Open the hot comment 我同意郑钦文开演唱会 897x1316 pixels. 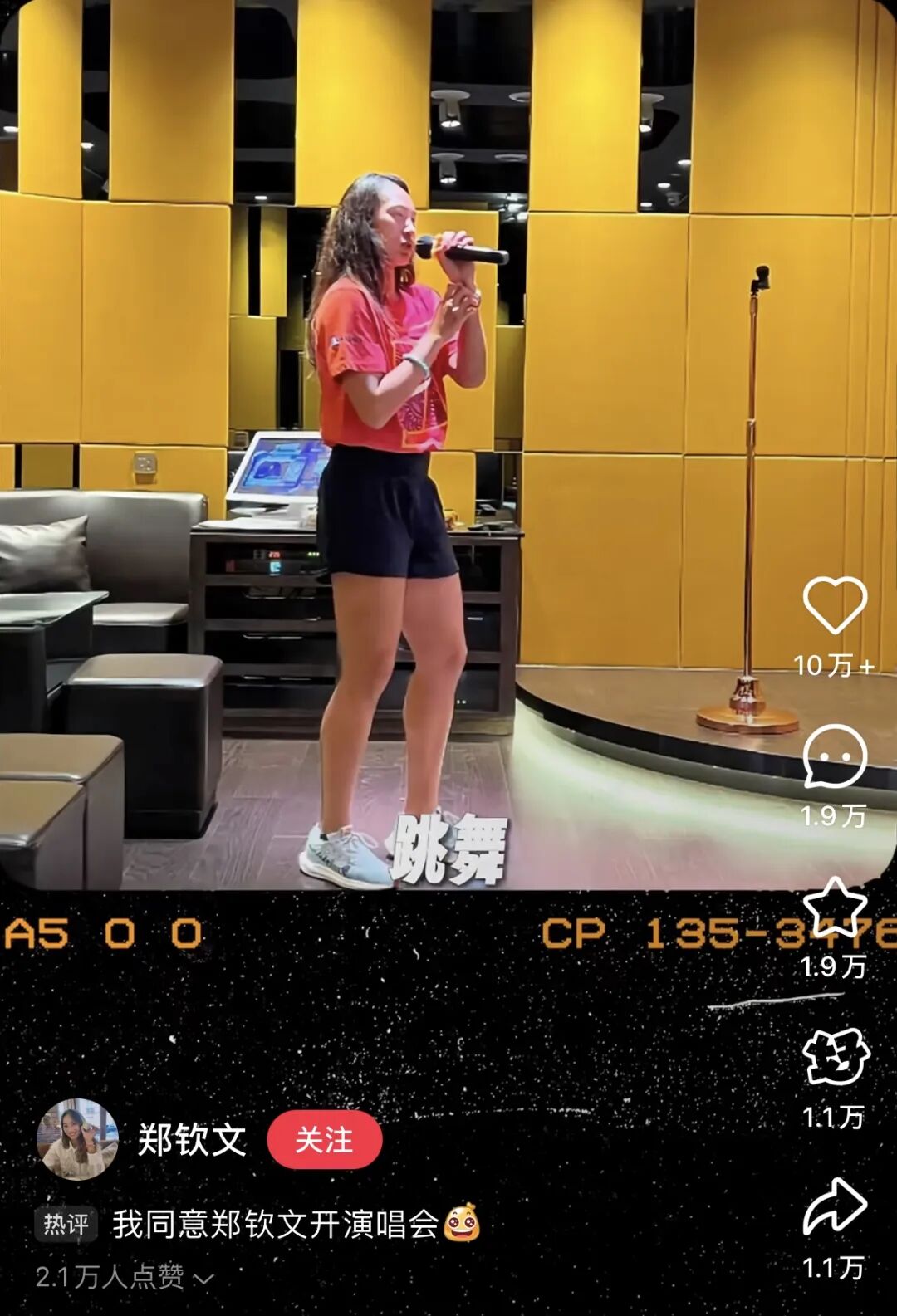pos(276,1225)
